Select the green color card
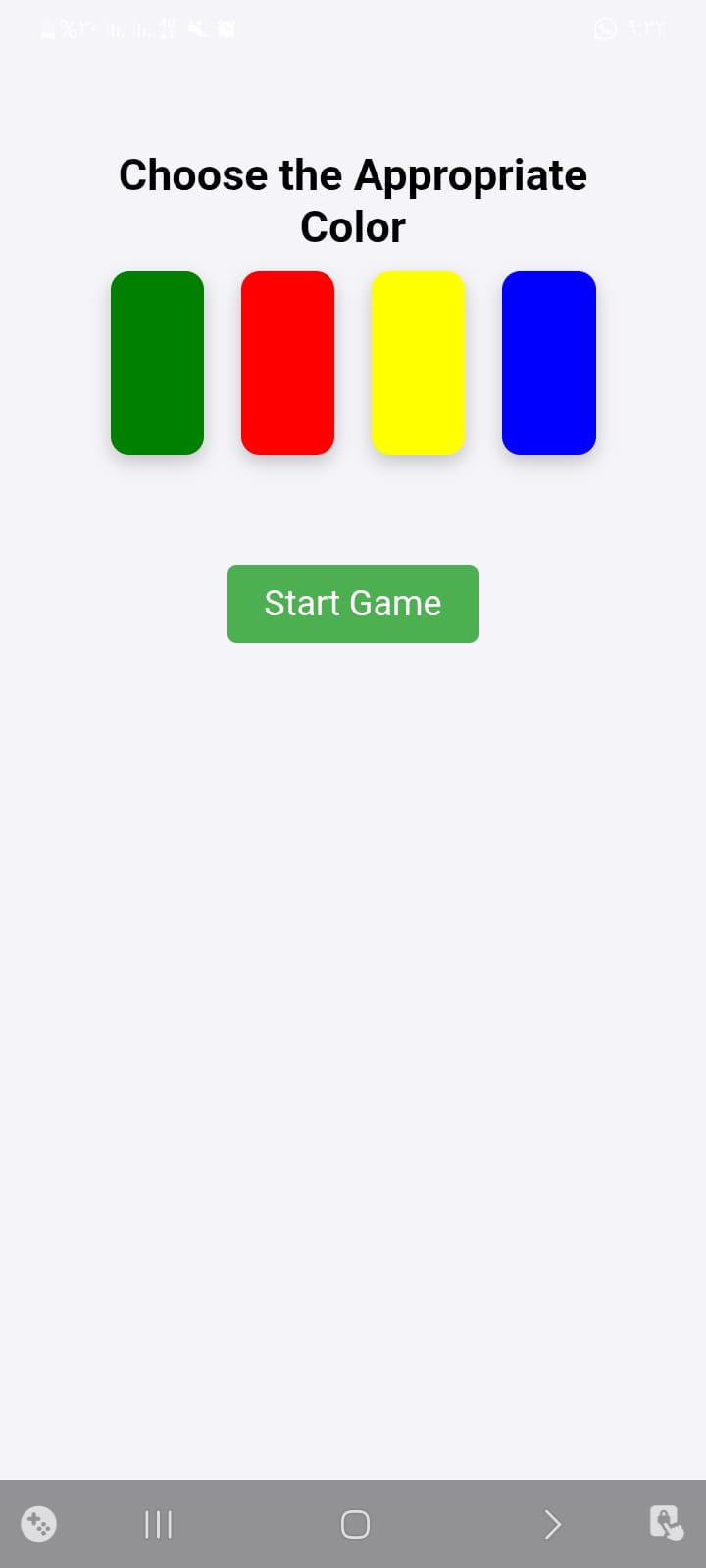 pos(157,363)
